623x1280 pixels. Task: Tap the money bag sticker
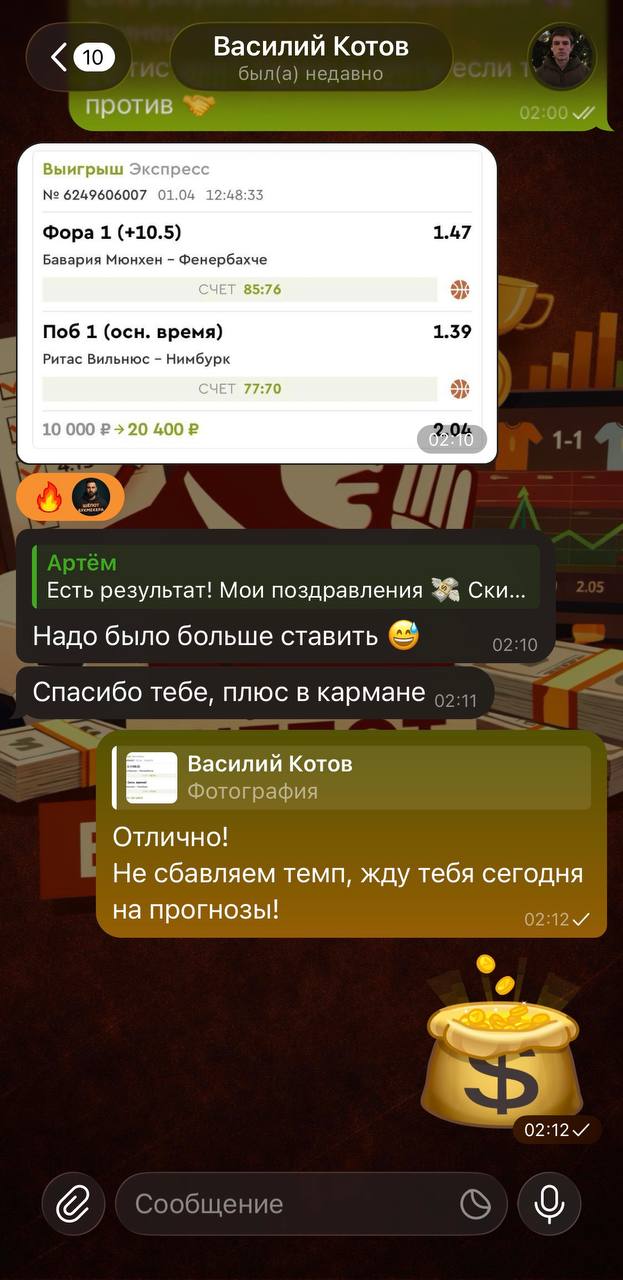[502, 1040]
